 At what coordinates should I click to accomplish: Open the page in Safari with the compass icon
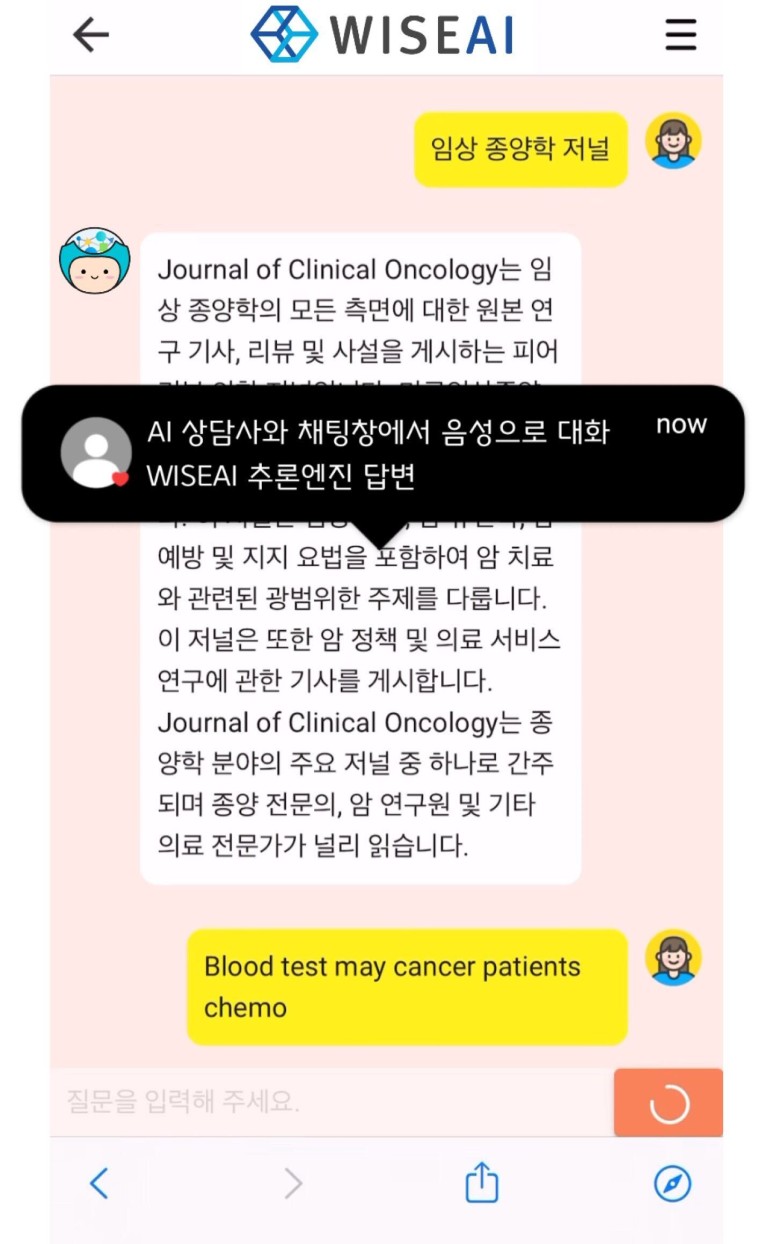[x=672, y=1184]
